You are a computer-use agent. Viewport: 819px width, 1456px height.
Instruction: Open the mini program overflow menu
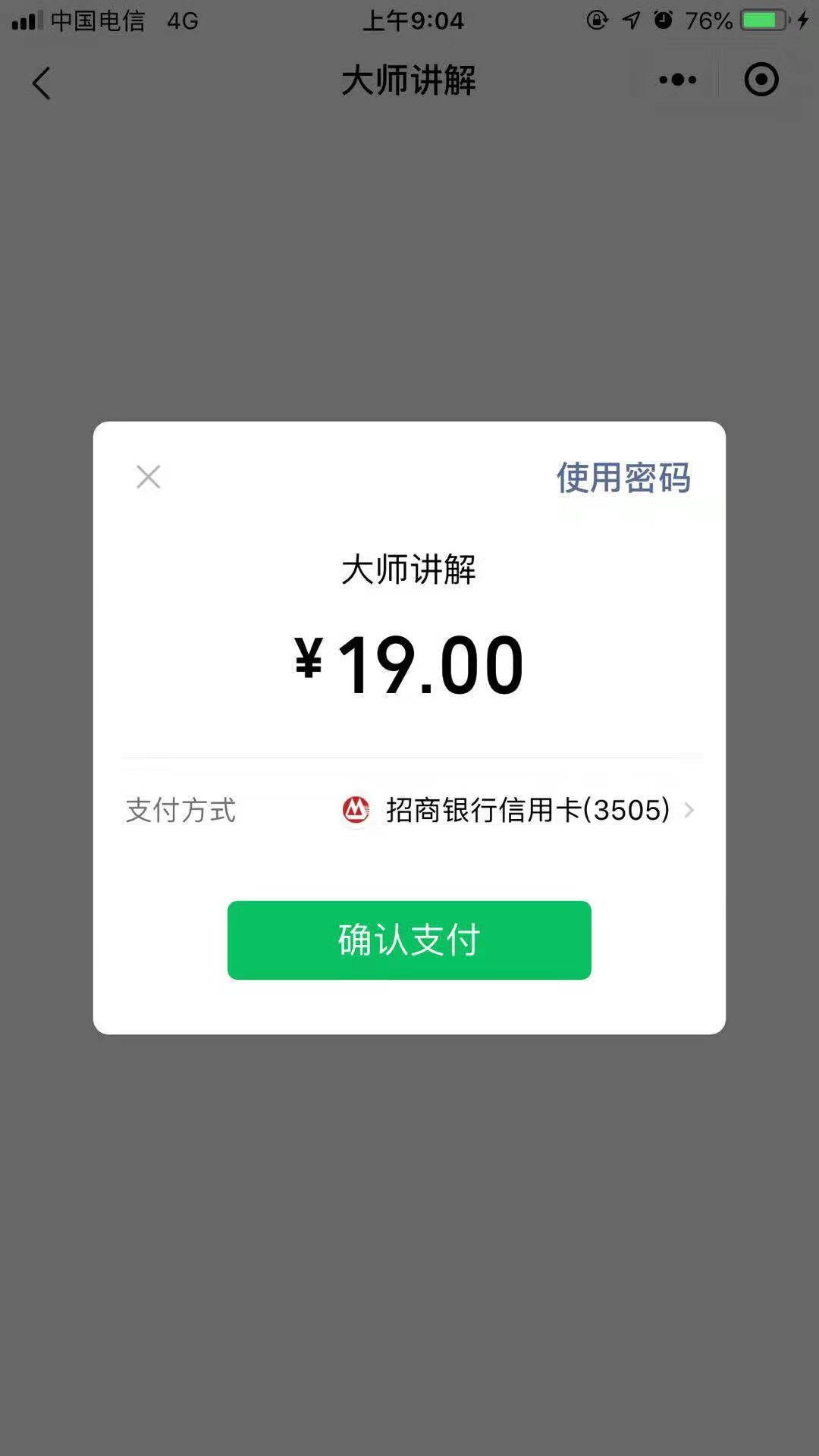point(677,80)
